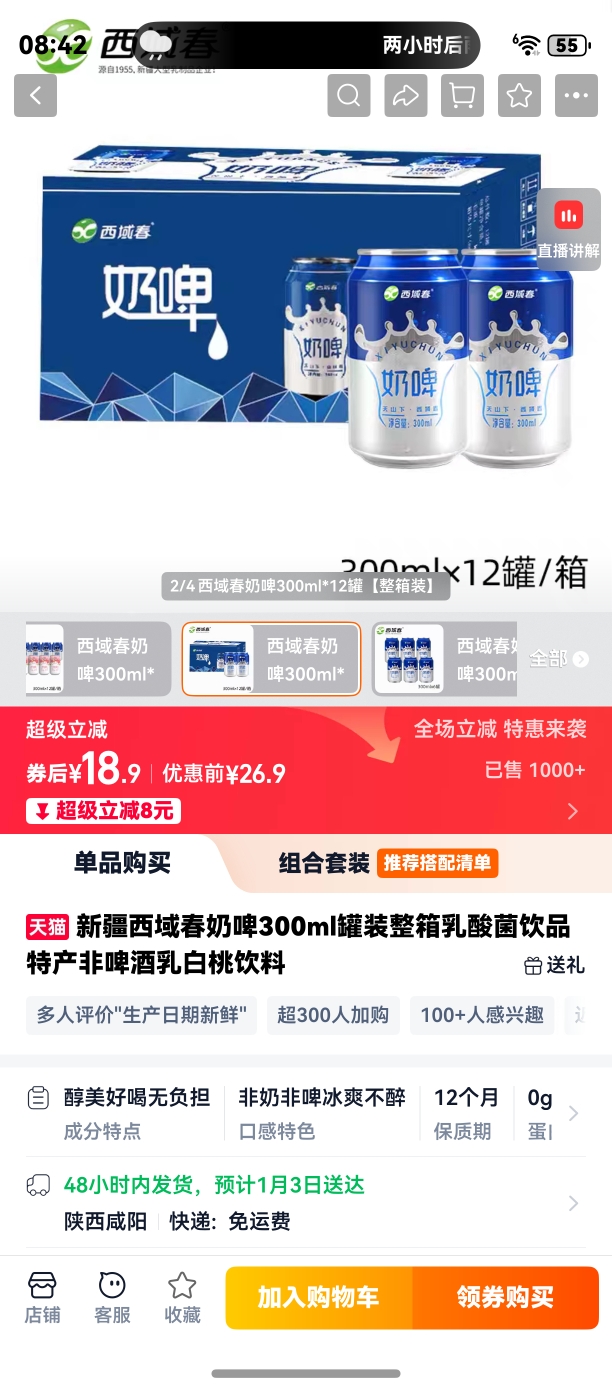The width and height of the screenshot is (612, 1388).
Task: Favorite the product with the top star
Action: [x=518, y=96]
